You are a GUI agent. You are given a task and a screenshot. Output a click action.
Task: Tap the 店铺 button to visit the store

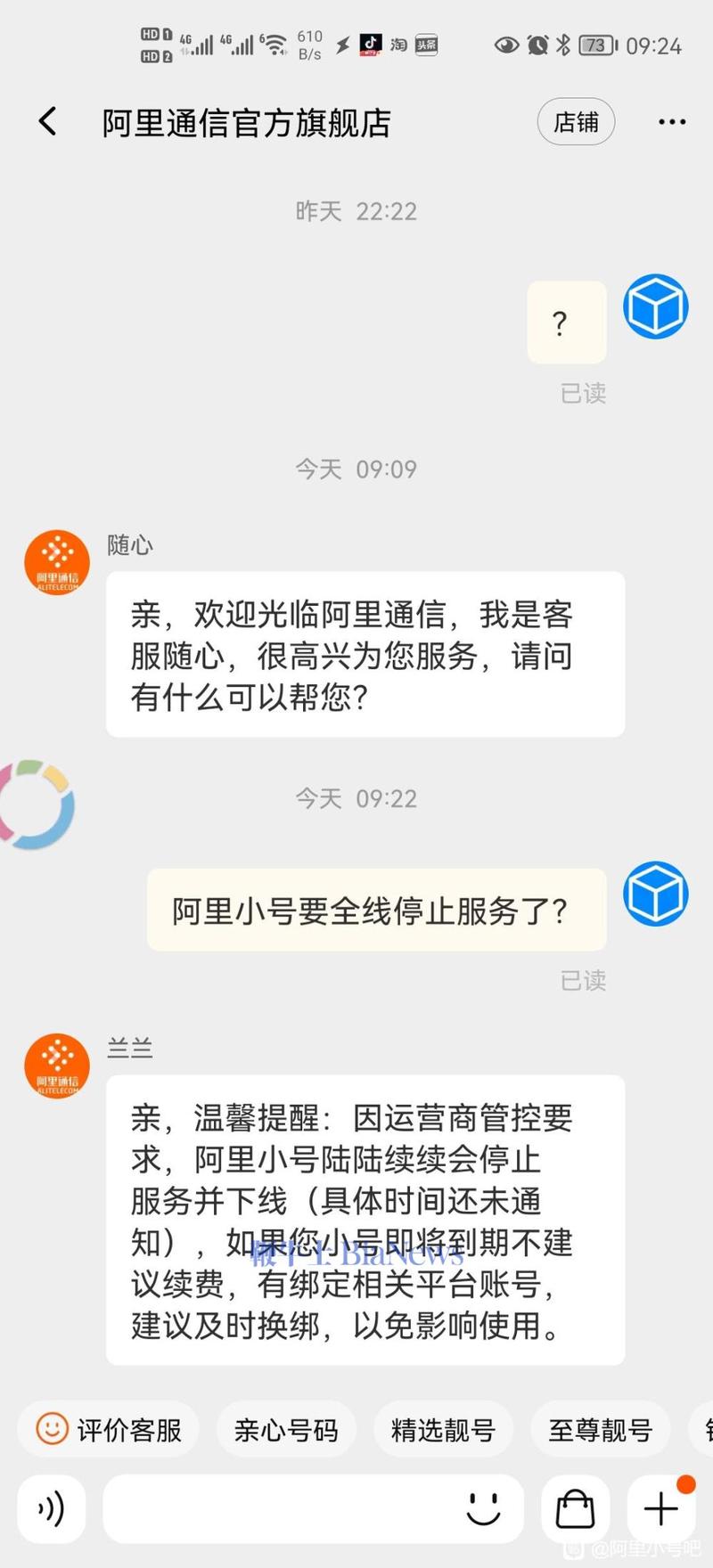tap(576, 122)
